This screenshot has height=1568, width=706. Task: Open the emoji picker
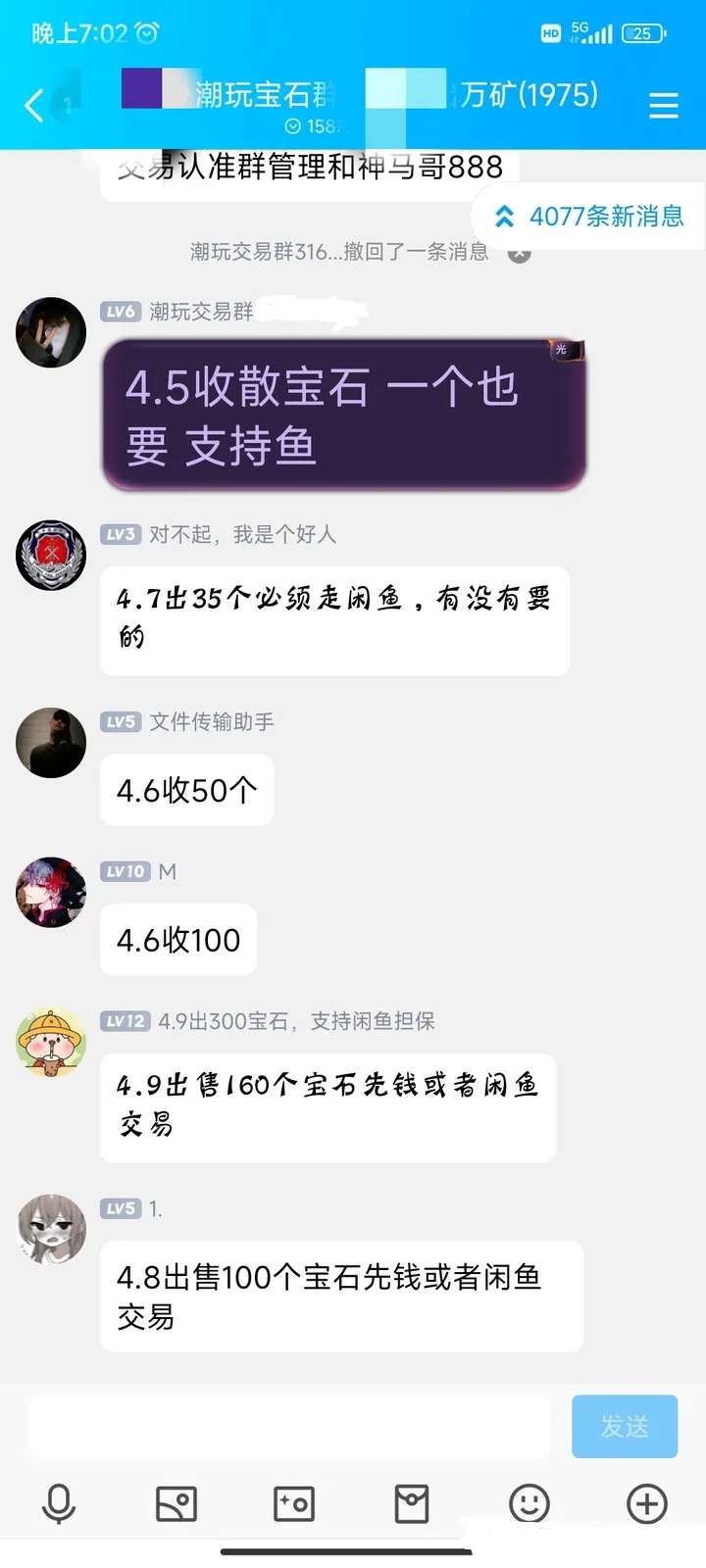pos(529,1503)
